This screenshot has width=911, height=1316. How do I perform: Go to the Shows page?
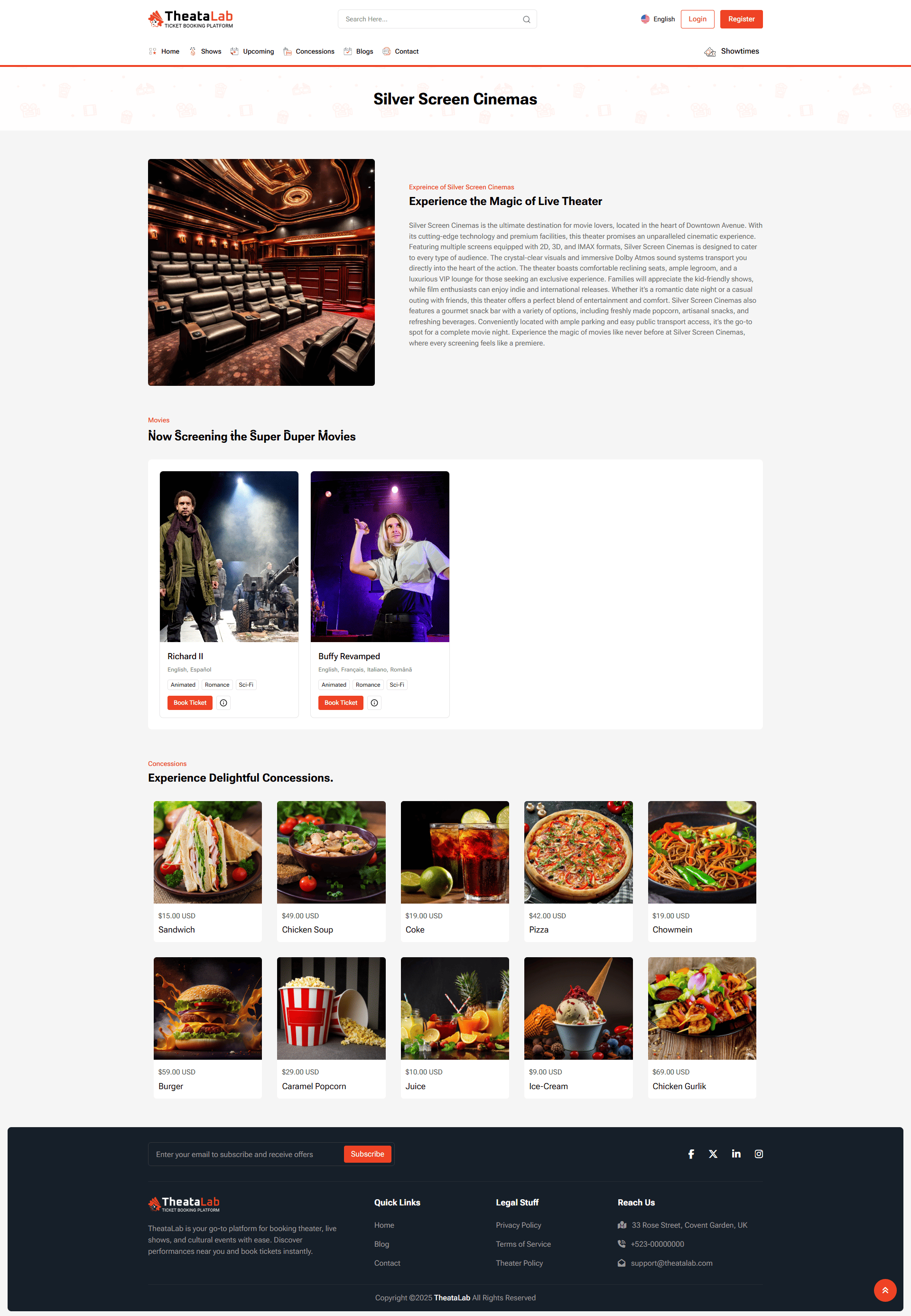pos(211,51)
